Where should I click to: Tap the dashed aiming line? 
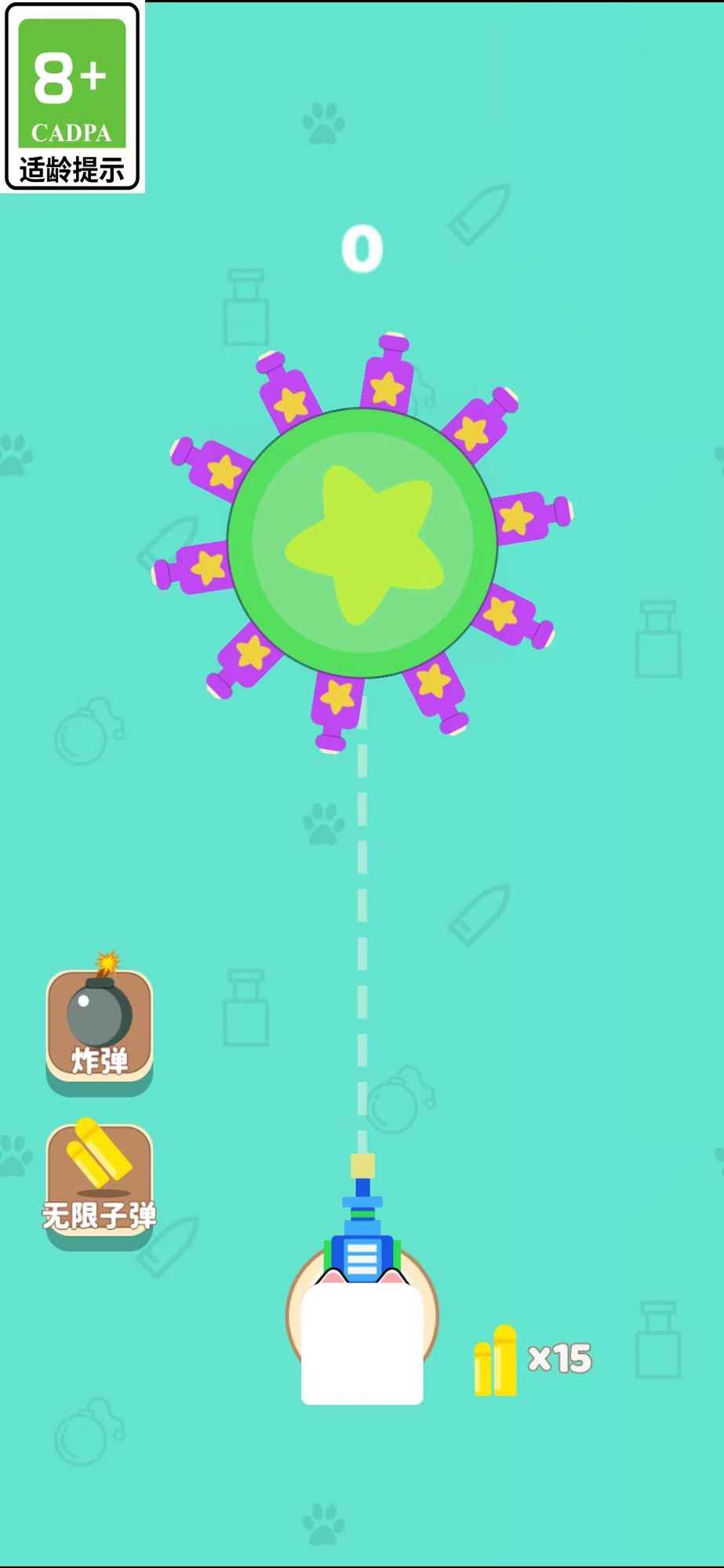click(x=361, y=941)
